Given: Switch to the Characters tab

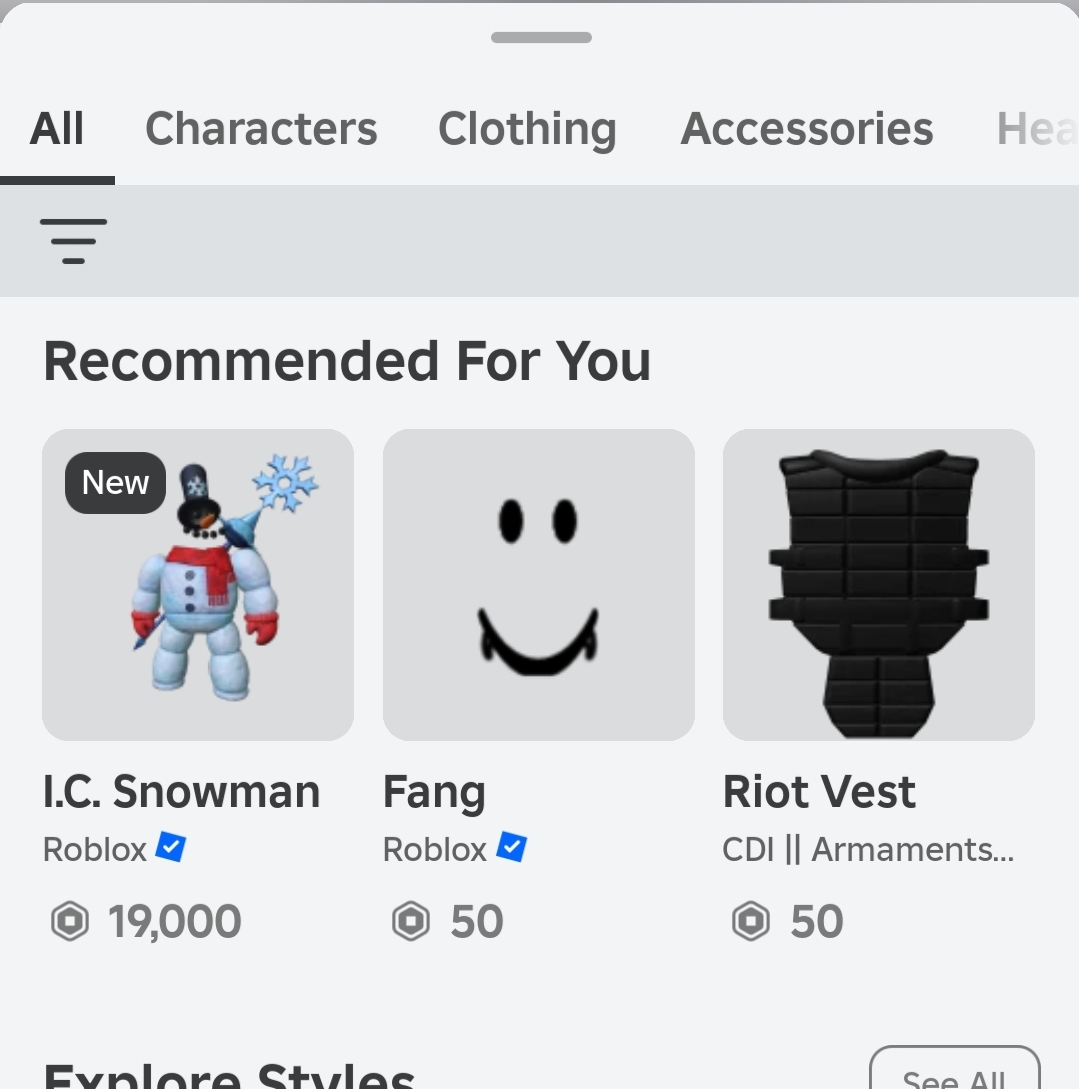Looking at the screenshot, I should click(261, 130).
